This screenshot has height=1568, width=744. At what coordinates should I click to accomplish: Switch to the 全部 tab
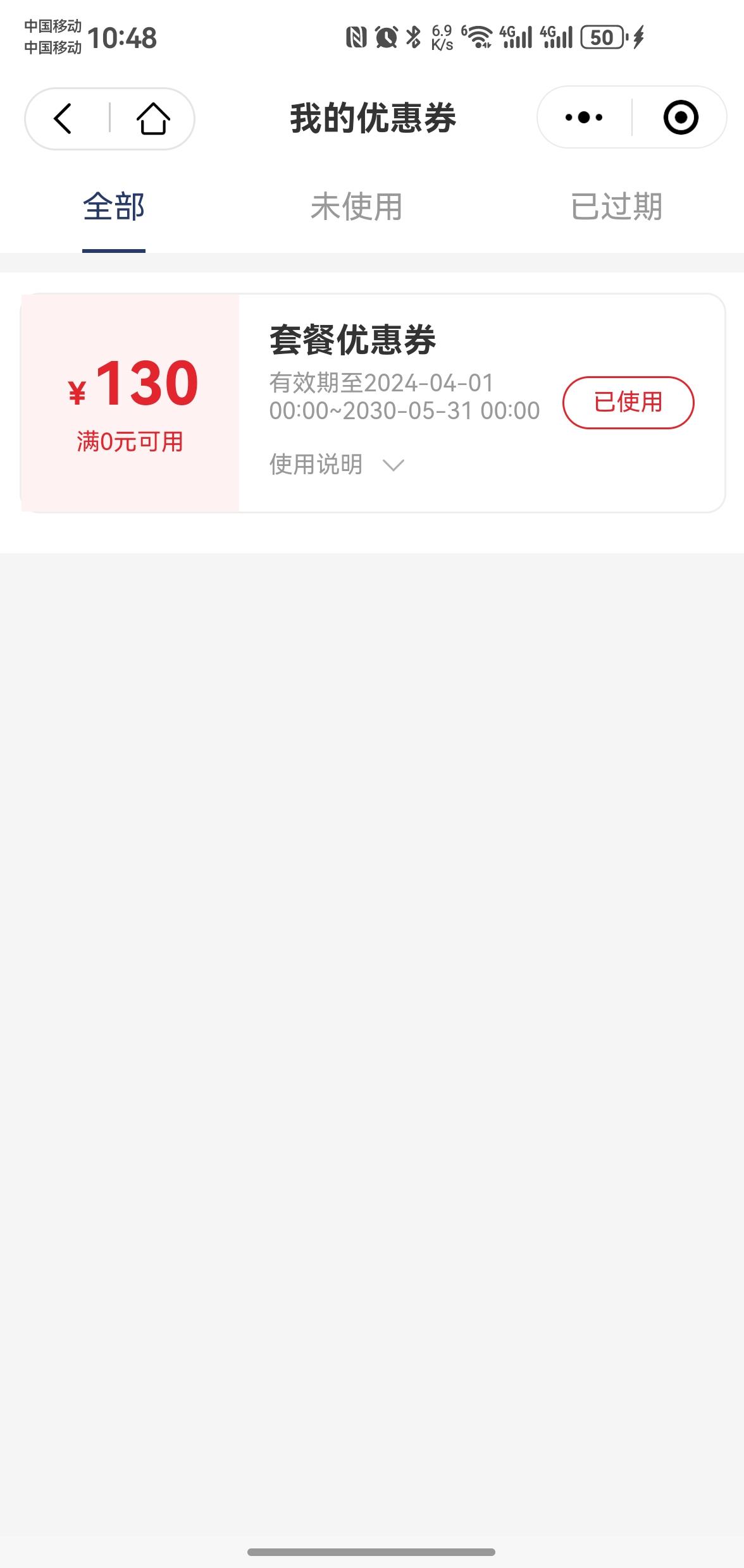[114, 207]
